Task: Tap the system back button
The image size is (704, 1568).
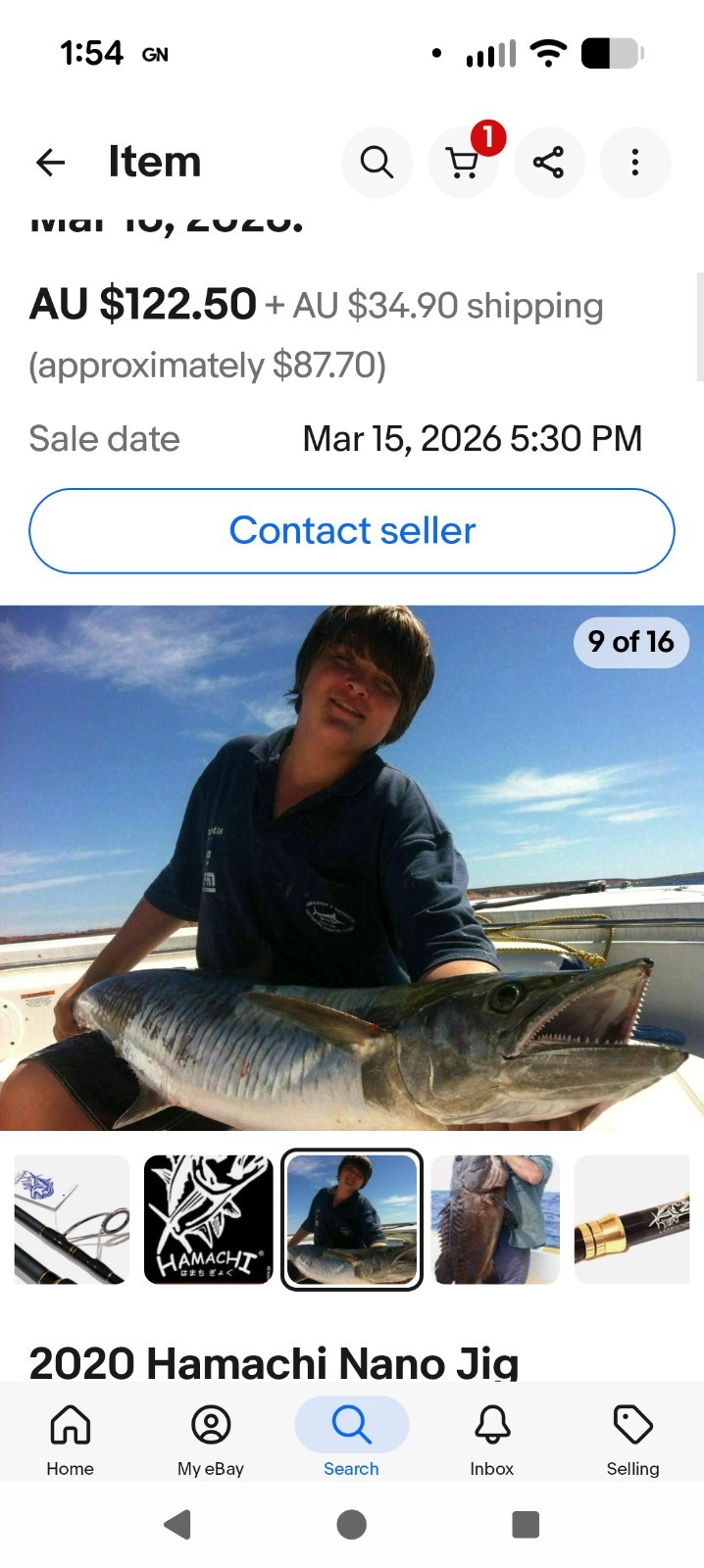Action: coord(177,1525)
